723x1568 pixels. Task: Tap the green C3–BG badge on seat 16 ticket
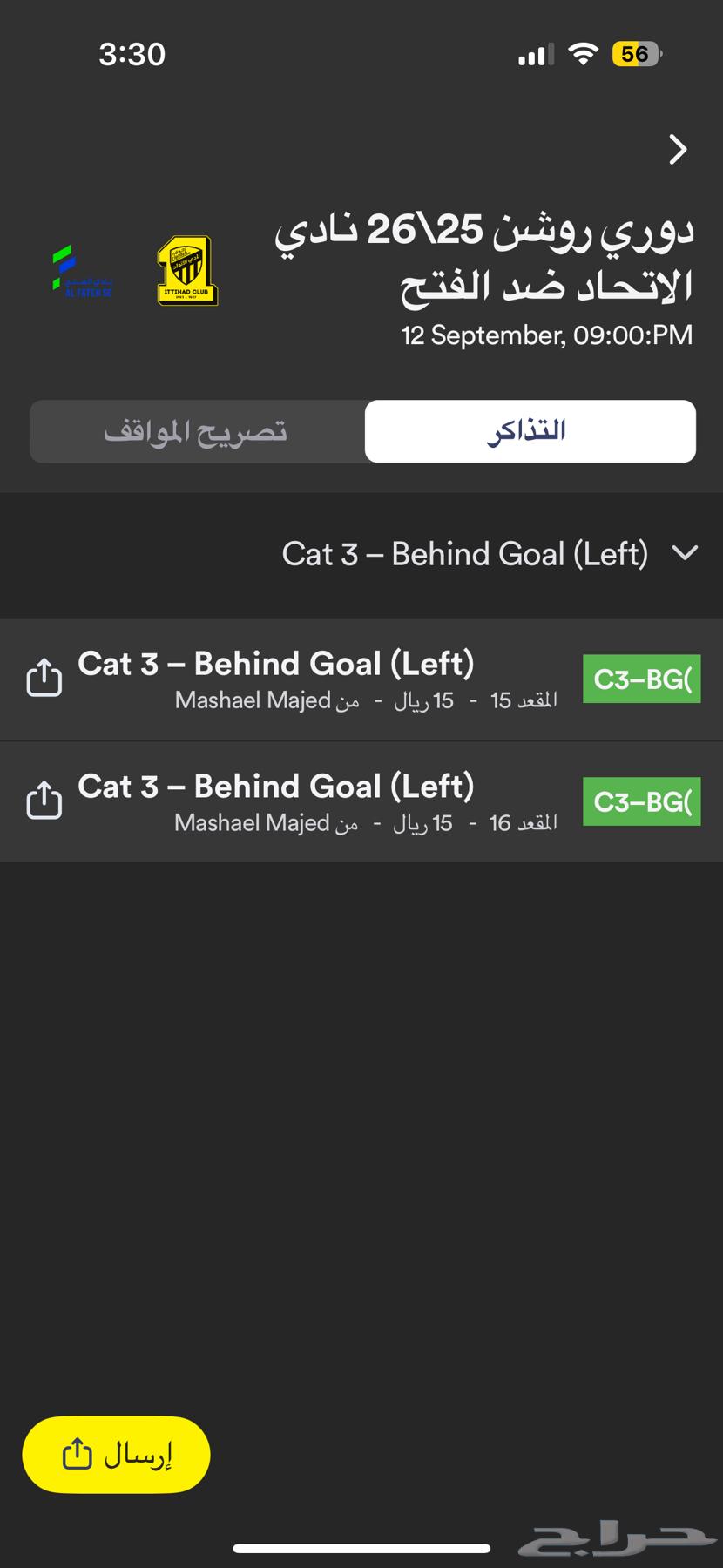point(642,801)
